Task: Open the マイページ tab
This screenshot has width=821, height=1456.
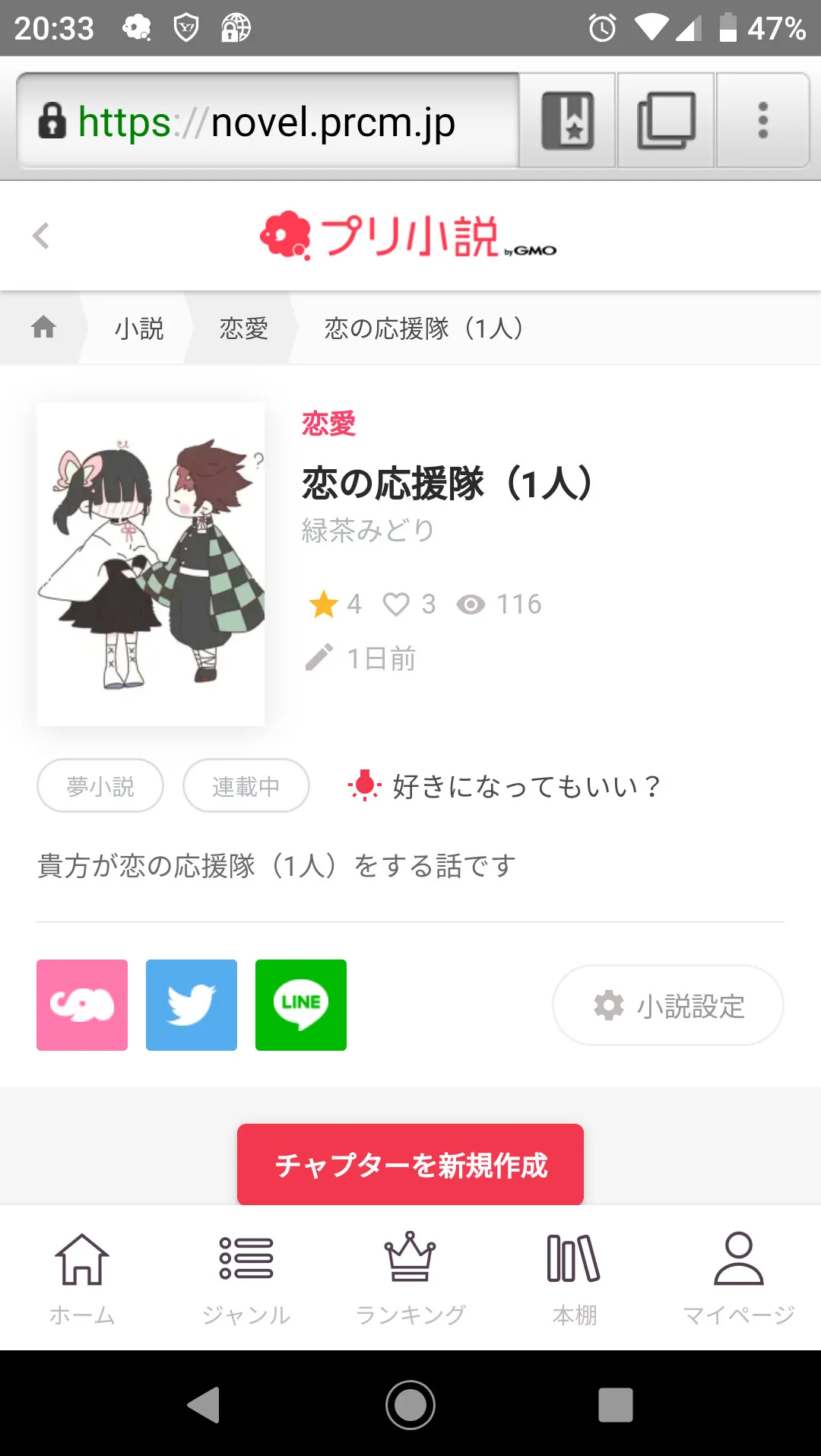Action: coord(739,1278)
